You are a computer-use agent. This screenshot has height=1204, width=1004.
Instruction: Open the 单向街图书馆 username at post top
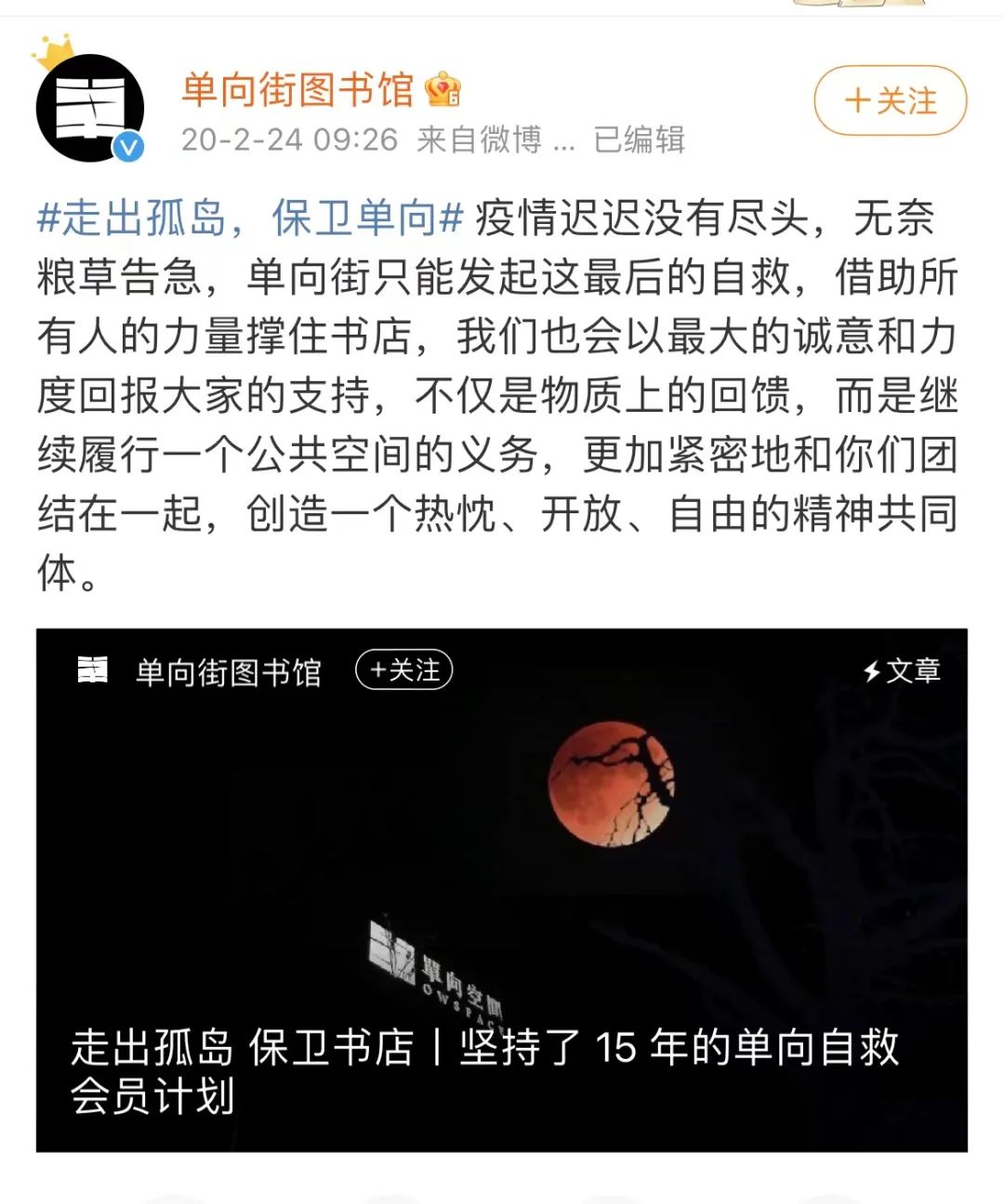297,90
